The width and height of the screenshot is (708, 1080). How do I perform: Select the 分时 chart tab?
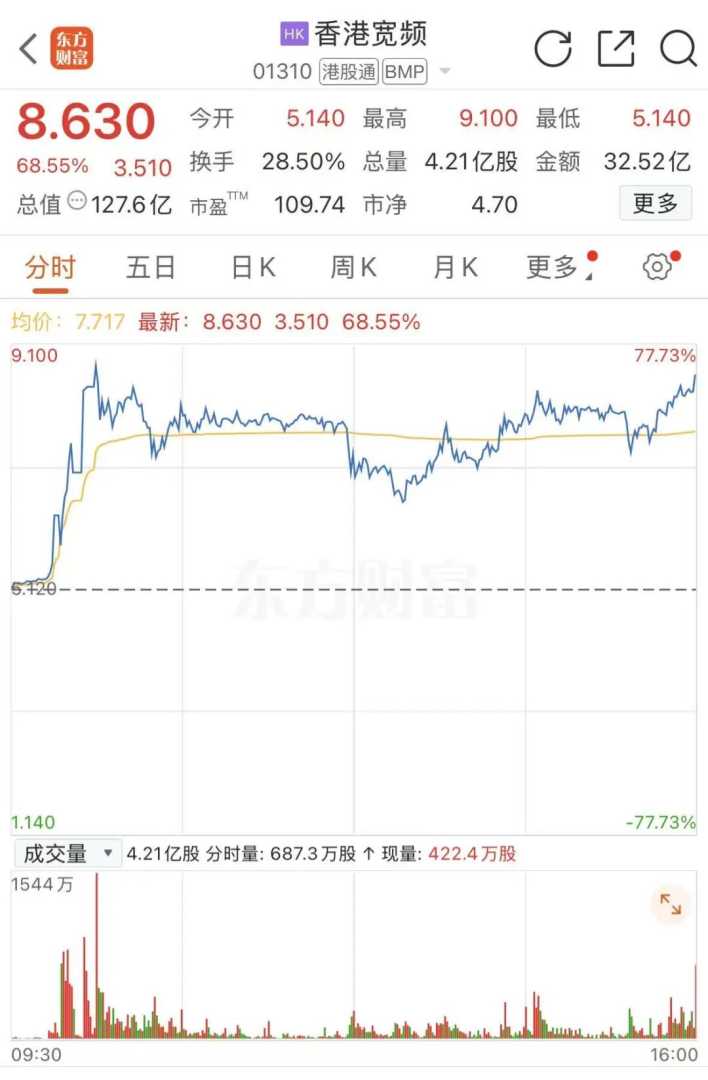[50, 267]
